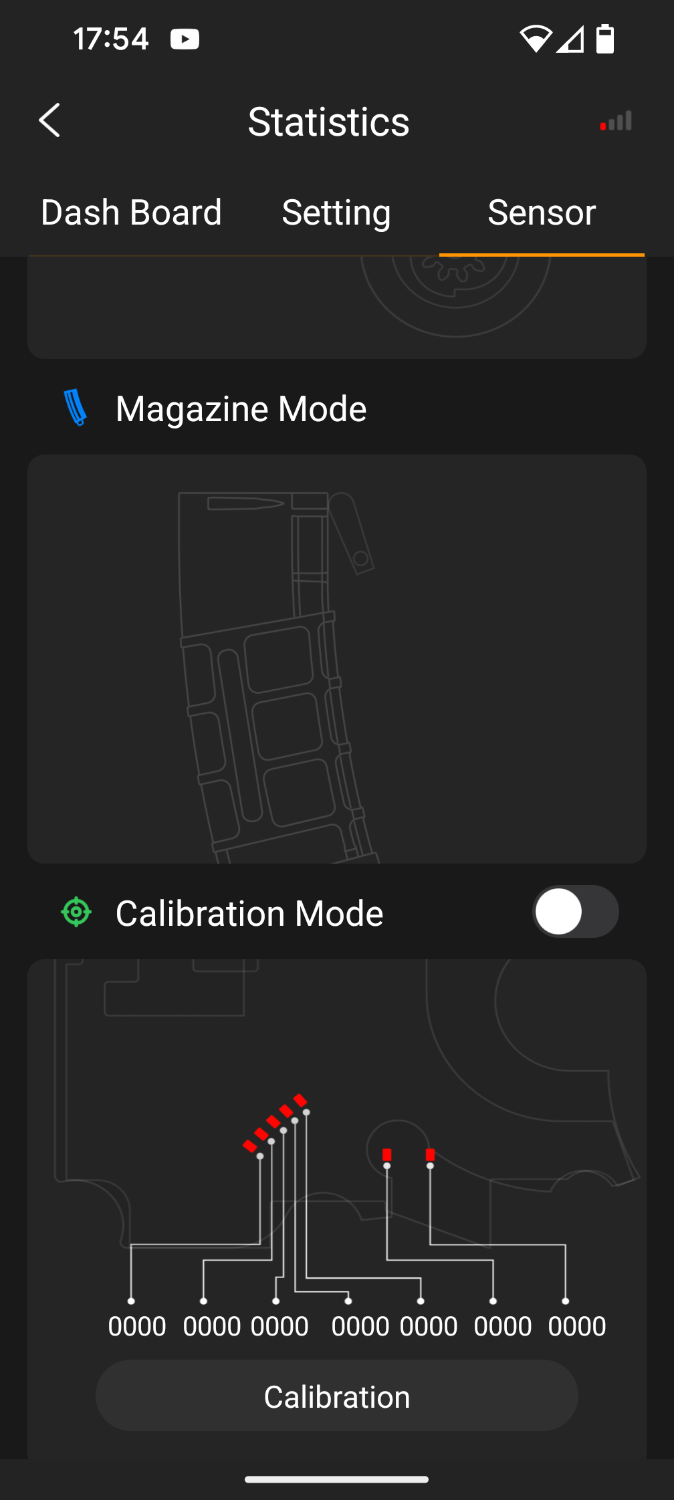674x1500 pixels.
Task: Switch to the Dash Board tab
Action: pyautogui.click(x=131, y=212)
